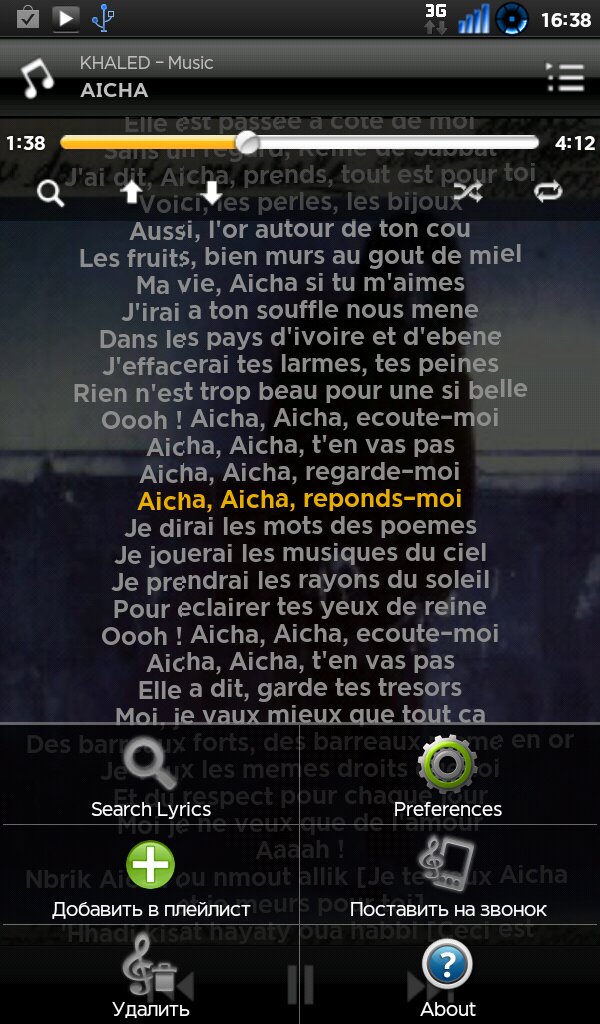Select Добавить в плейлист
600x1024 pixels.
[x=150, y=878]
